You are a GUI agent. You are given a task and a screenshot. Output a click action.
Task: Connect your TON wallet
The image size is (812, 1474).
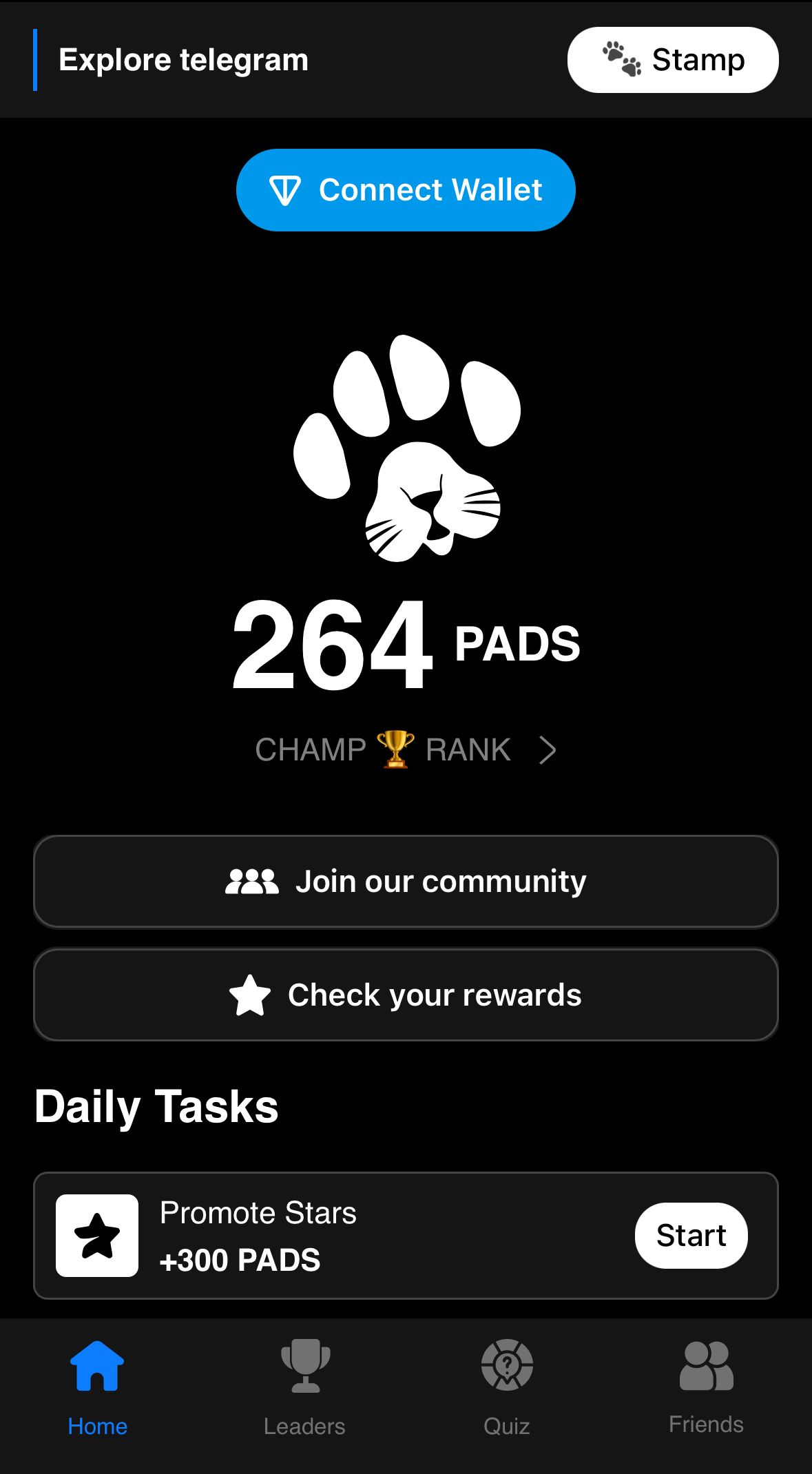point(406,190)
